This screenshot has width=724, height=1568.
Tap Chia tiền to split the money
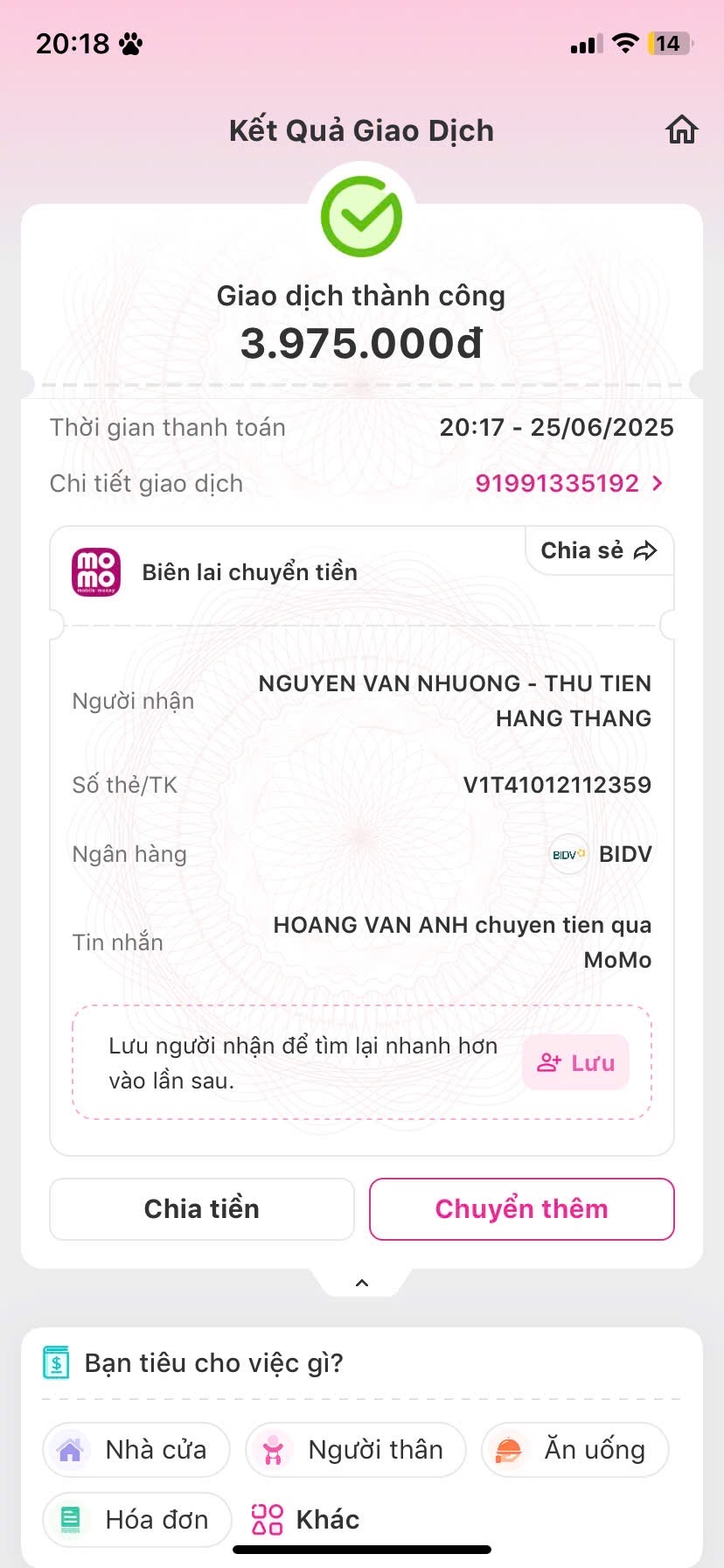point(202,1208)
